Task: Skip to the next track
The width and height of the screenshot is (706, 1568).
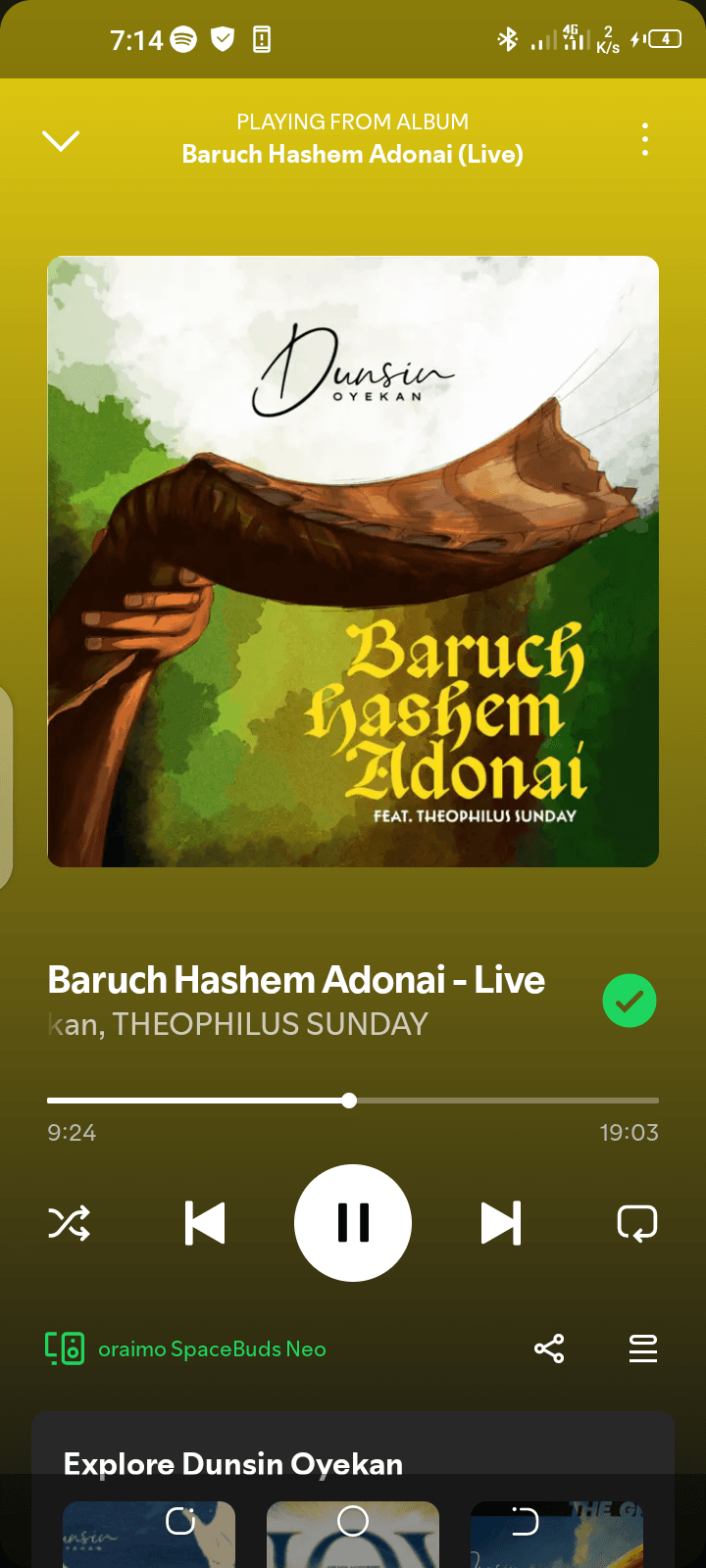Action: [500, 1223]
